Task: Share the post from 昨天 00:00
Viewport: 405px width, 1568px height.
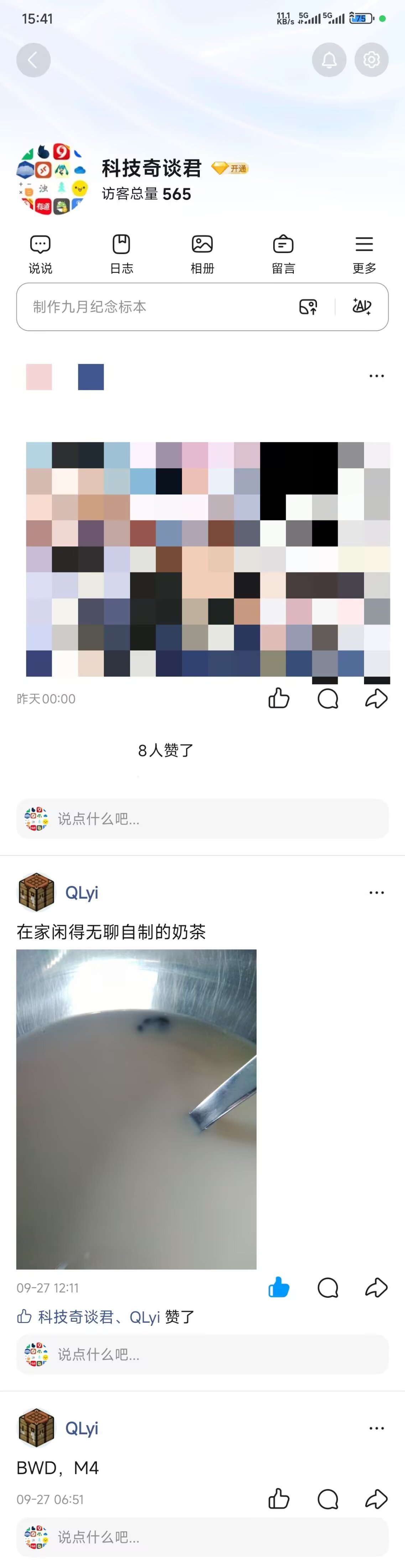Action: click(376, 698)
